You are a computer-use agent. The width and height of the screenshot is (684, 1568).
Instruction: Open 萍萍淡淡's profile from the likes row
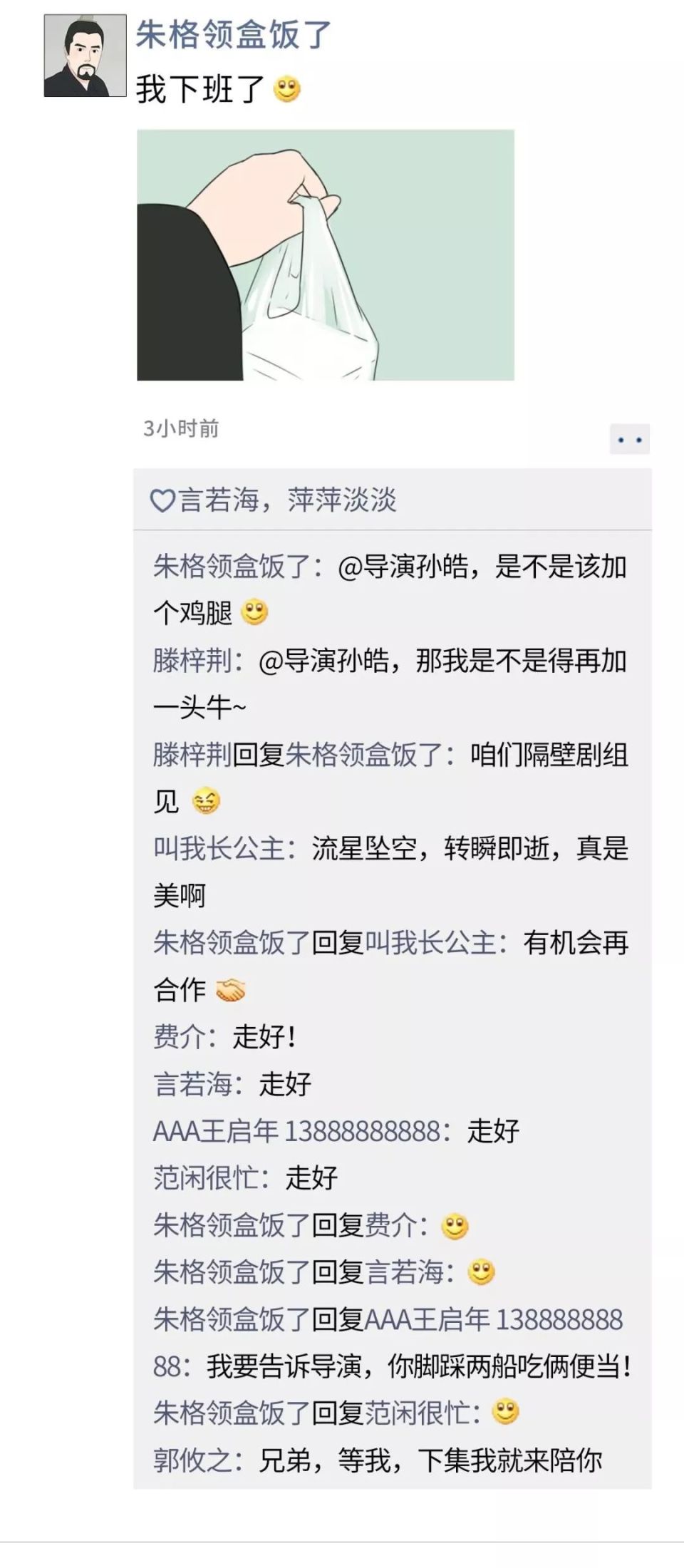342,500
